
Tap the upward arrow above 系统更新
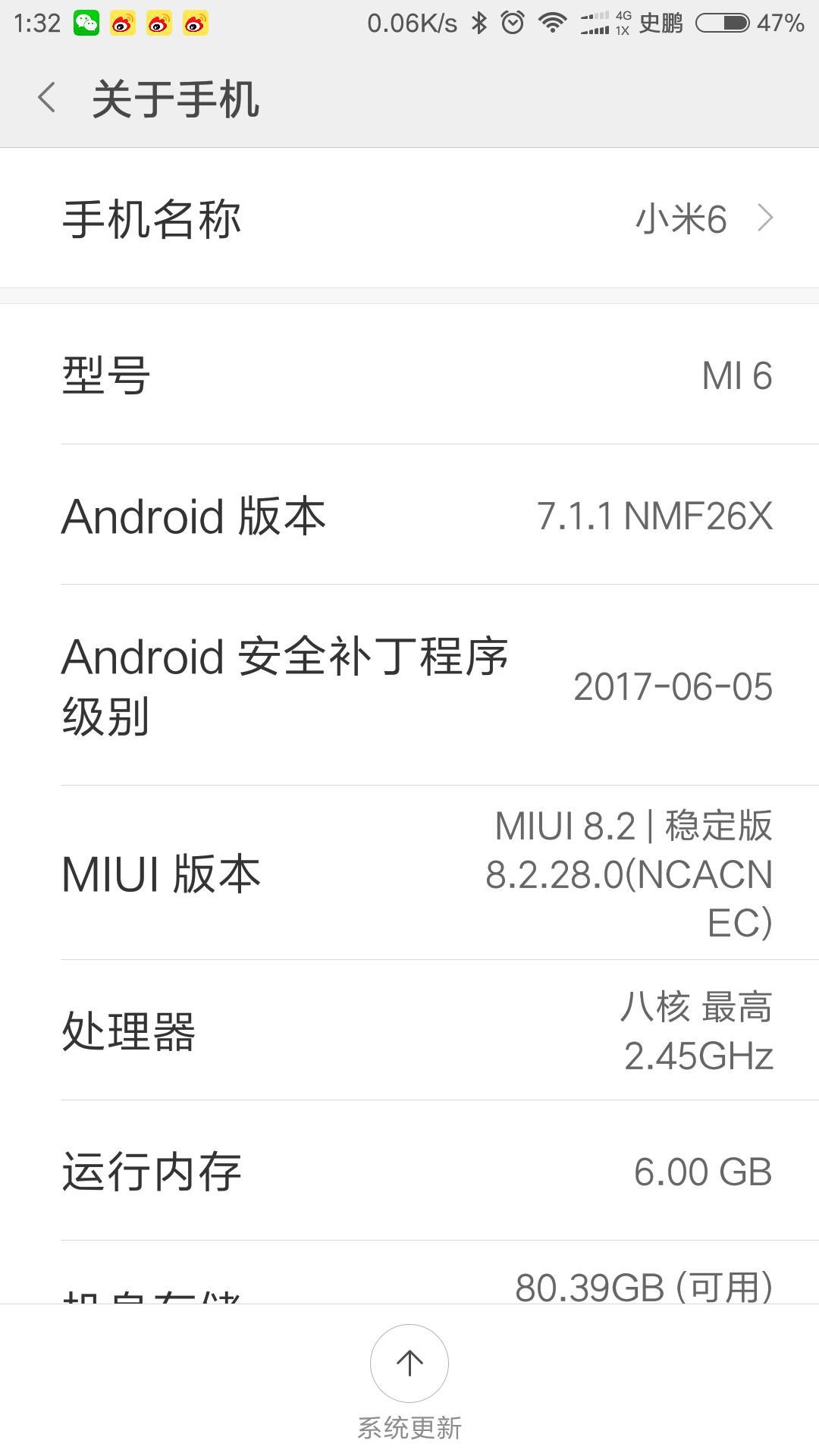click(409, 1361)
